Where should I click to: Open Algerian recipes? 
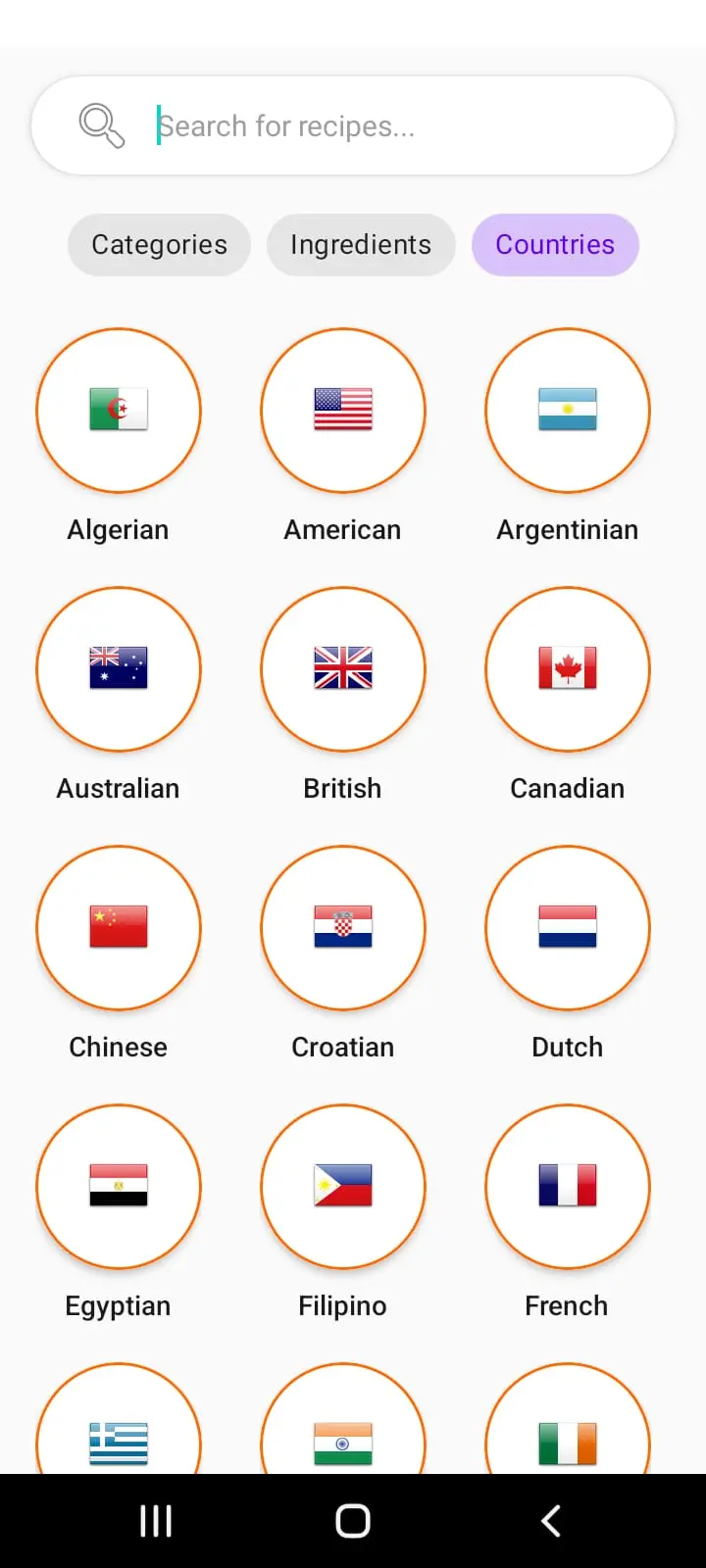[x=119, y=411]
